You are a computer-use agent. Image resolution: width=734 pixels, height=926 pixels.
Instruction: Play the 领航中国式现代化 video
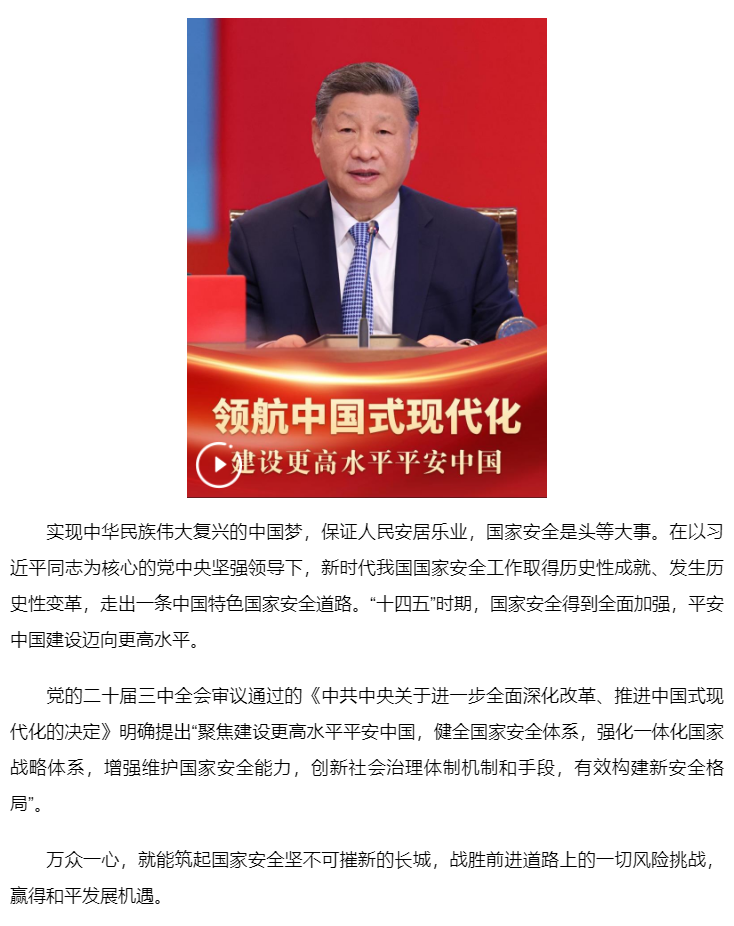217,464
